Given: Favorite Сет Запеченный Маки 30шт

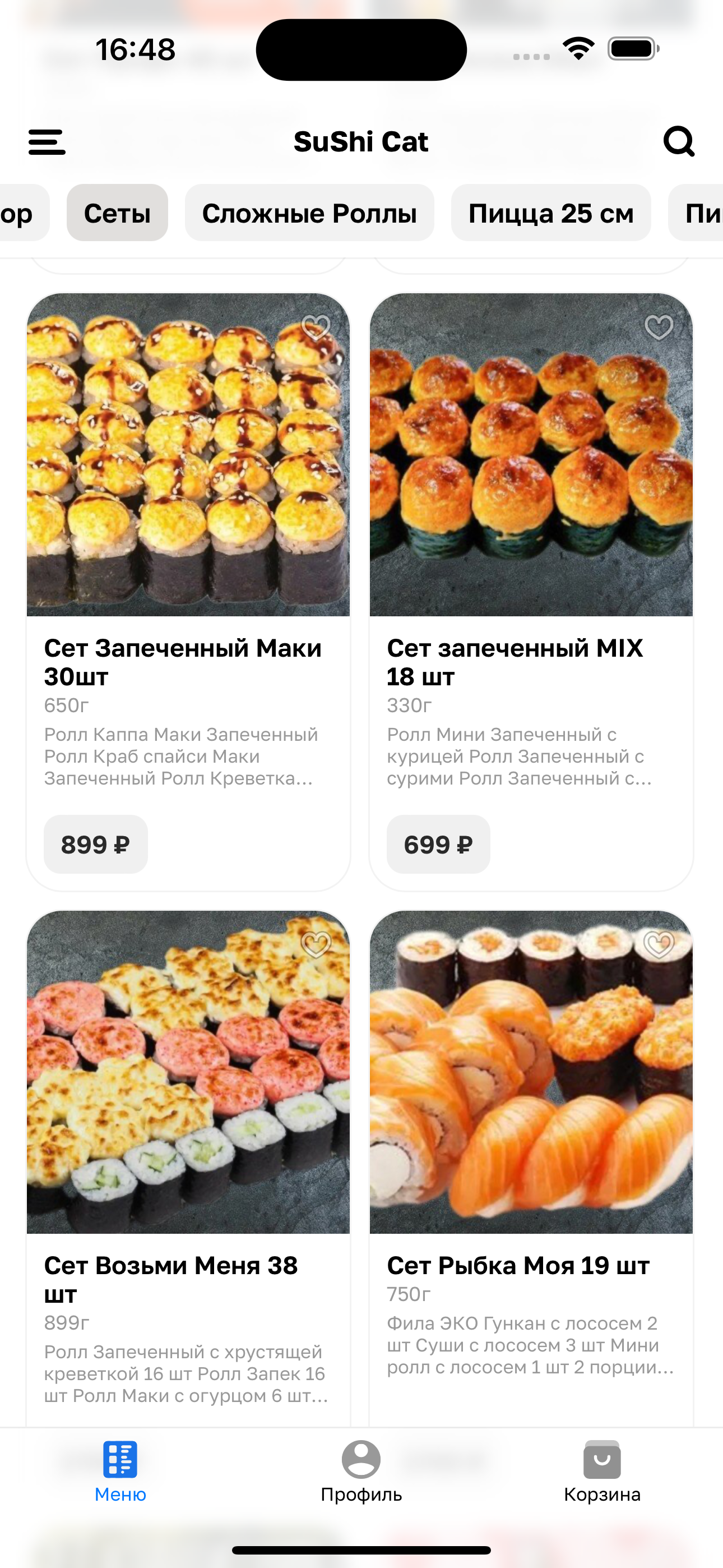Looking at the screenshot, I should click(316, 327).
